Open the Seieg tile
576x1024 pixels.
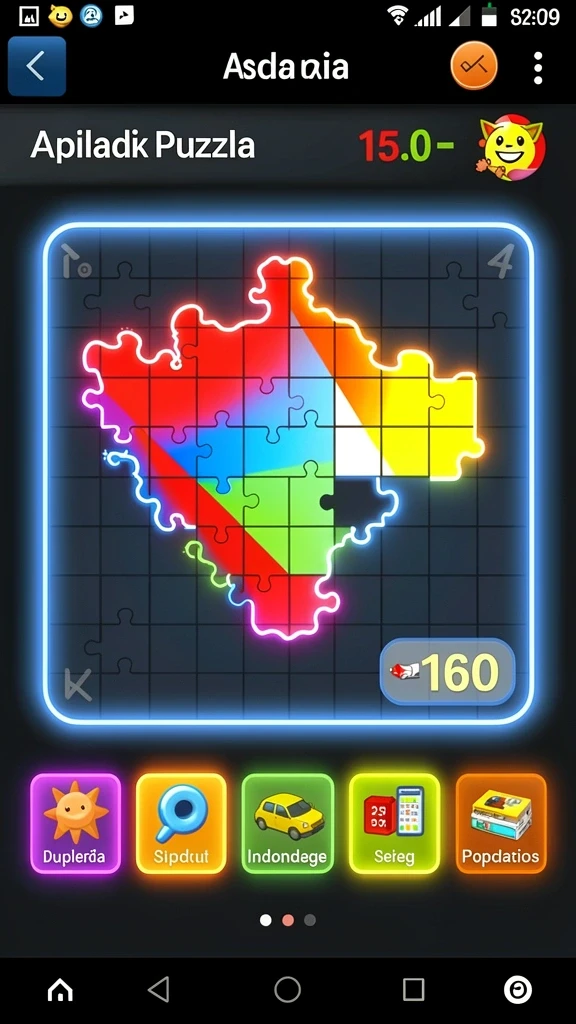coord(394,823)
